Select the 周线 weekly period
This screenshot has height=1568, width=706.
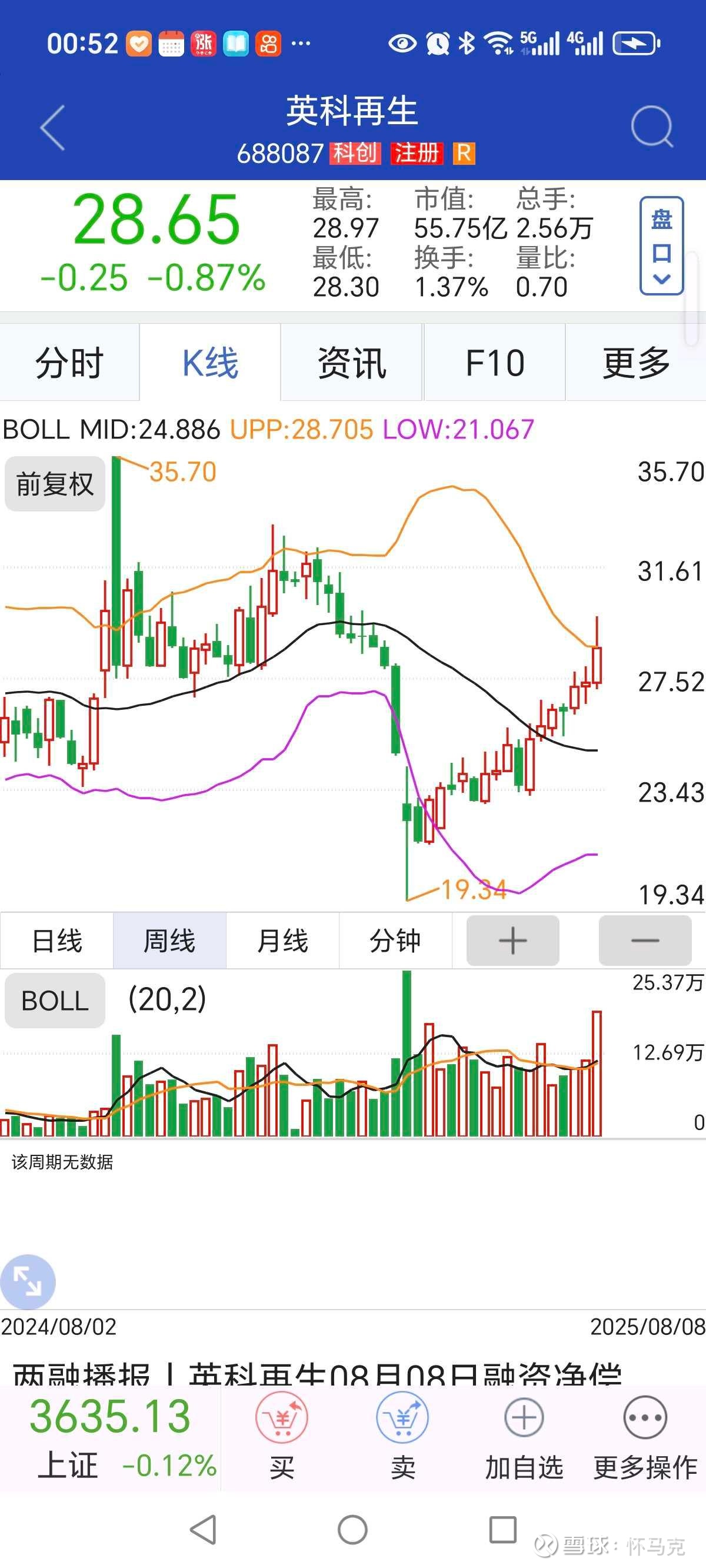[169, 941]
